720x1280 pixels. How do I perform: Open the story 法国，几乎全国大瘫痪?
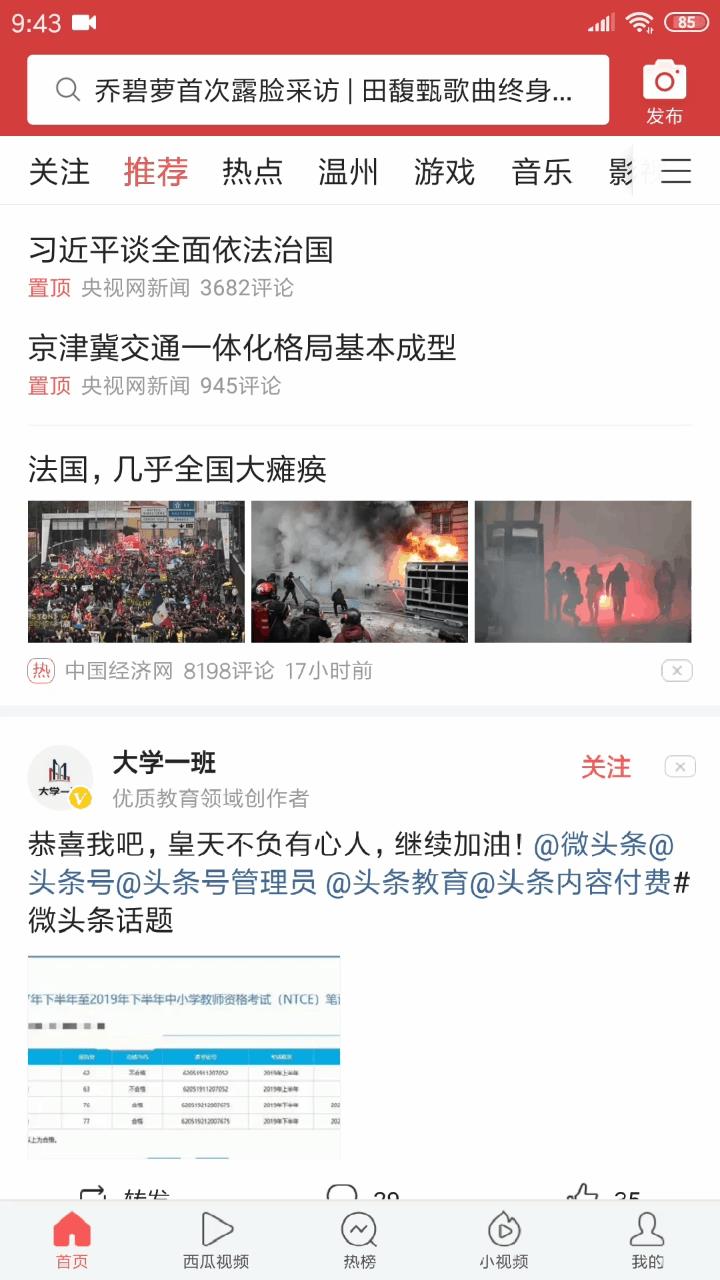[178, 469]
